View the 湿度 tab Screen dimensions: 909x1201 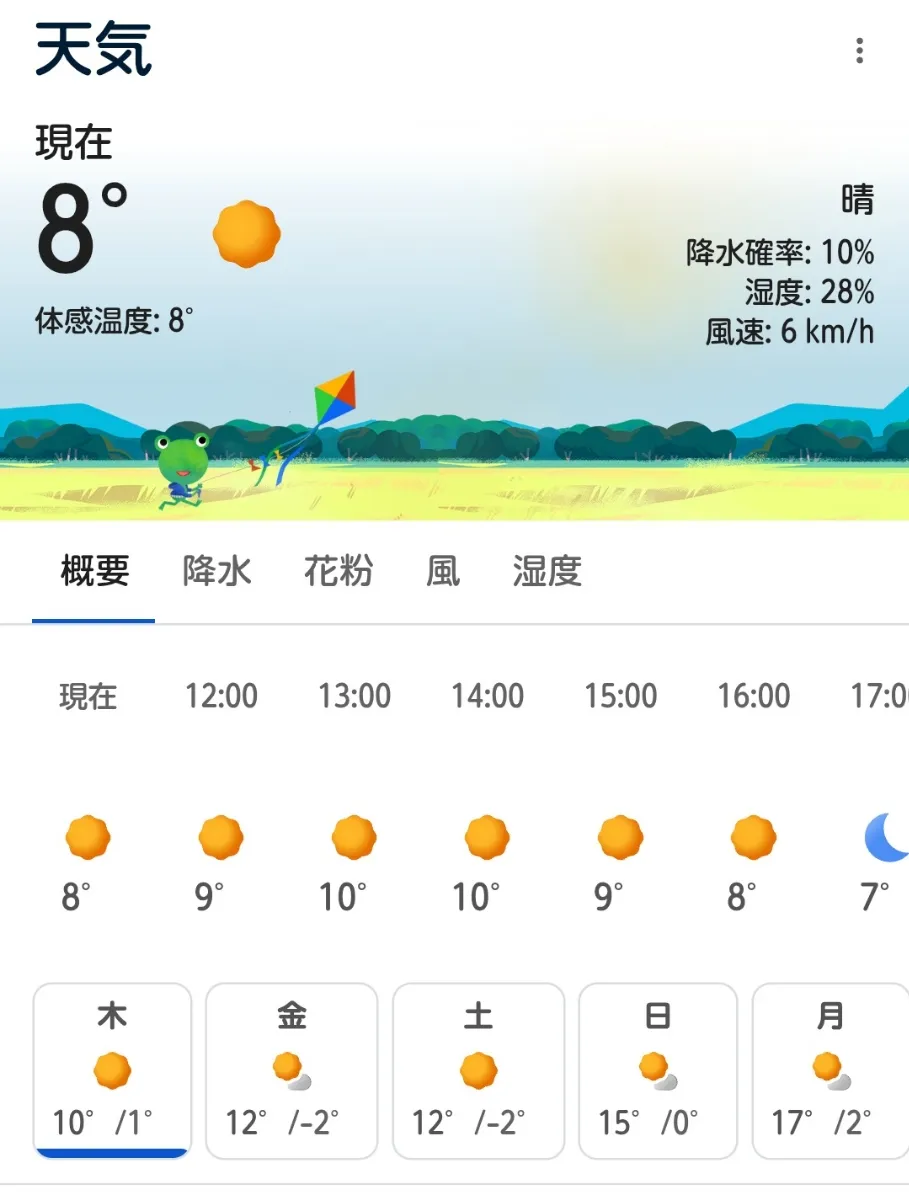tap(547, 572)
